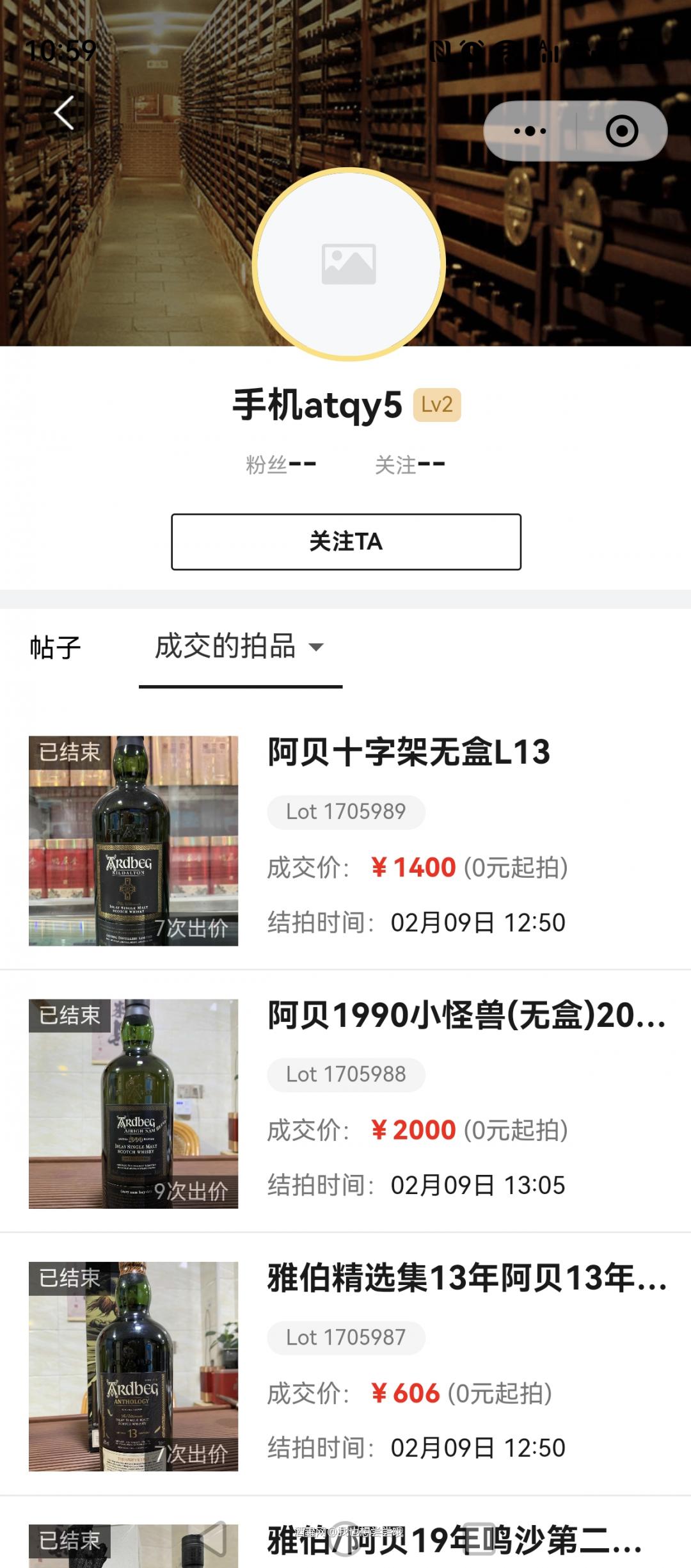This screenshot has height=1568, width=691.
Task: Tap the 粉丝 follower count
Action: [x=280, y=462]
